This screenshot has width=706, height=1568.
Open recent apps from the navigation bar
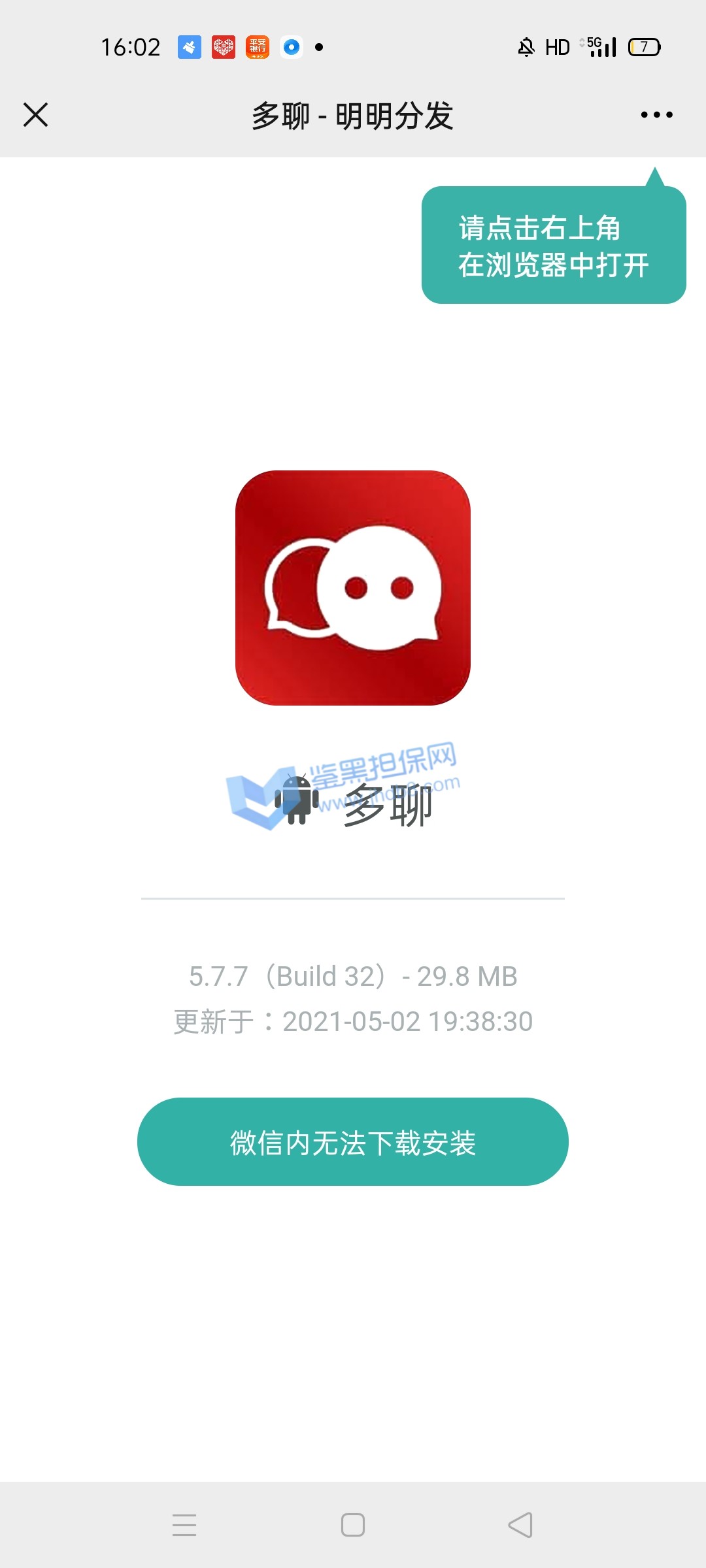click(184, 1525)
